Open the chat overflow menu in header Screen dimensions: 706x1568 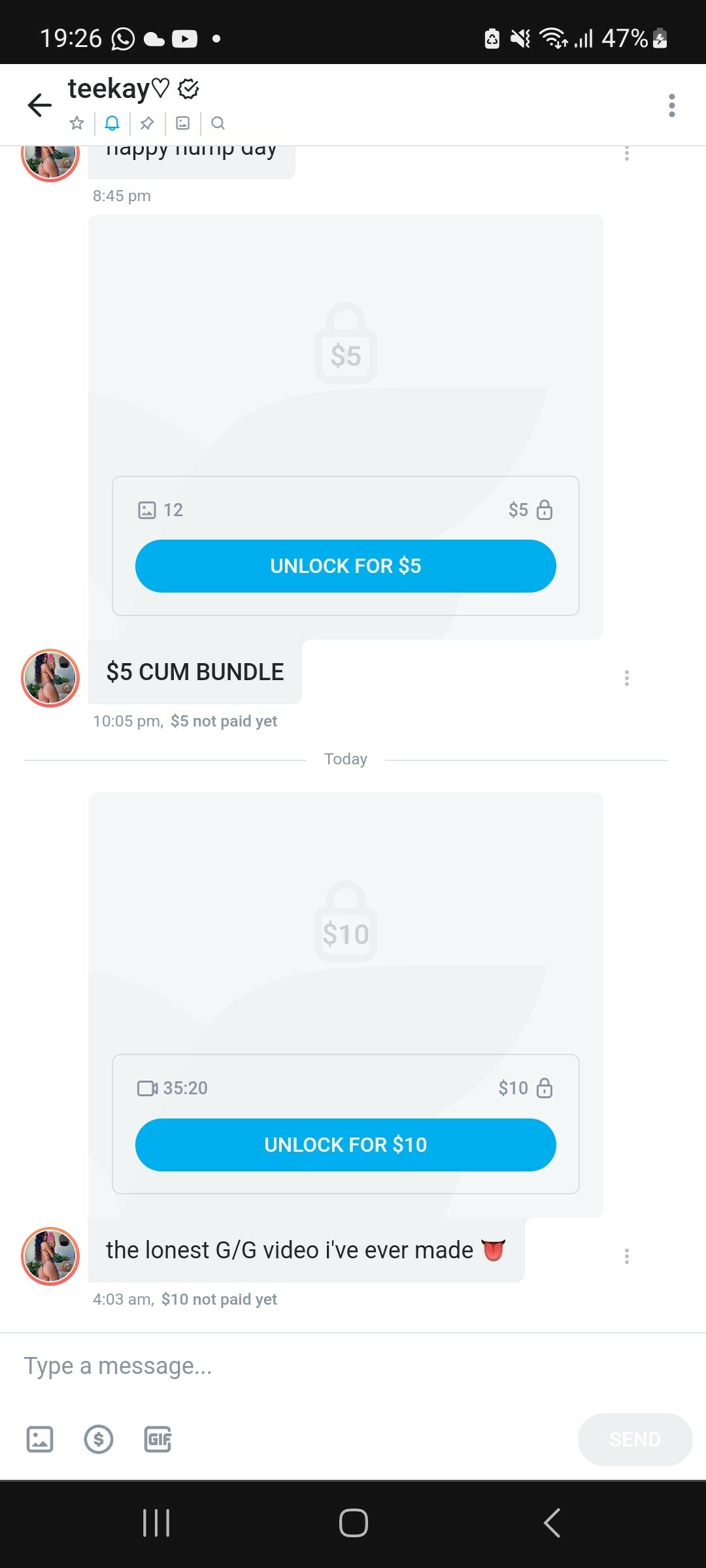pos(671,105)
